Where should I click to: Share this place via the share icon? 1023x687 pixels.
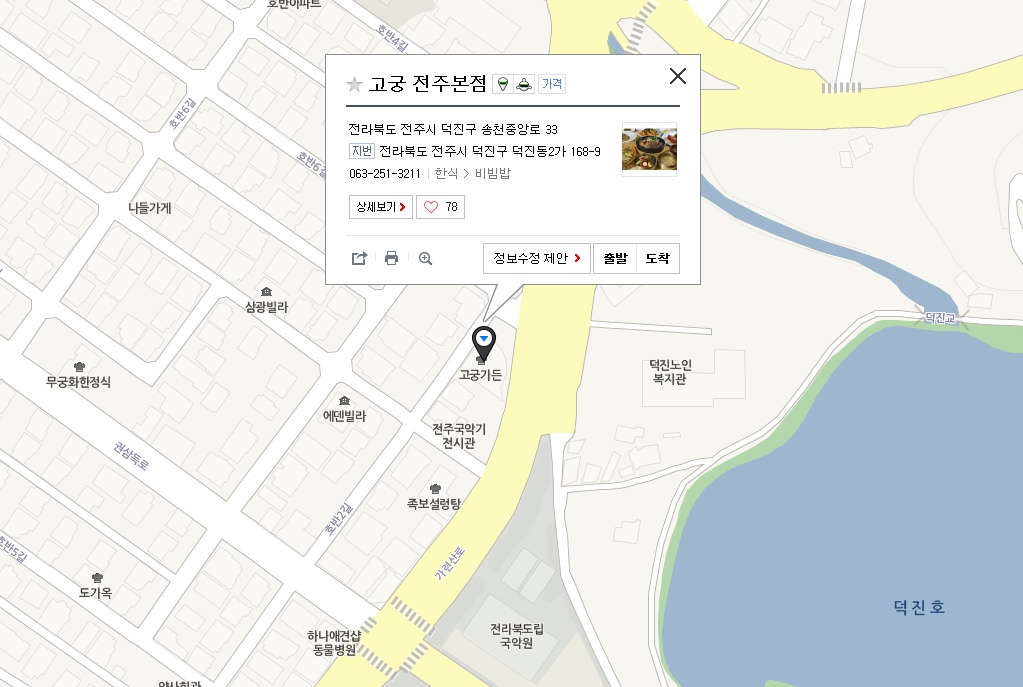coord(359,258)
